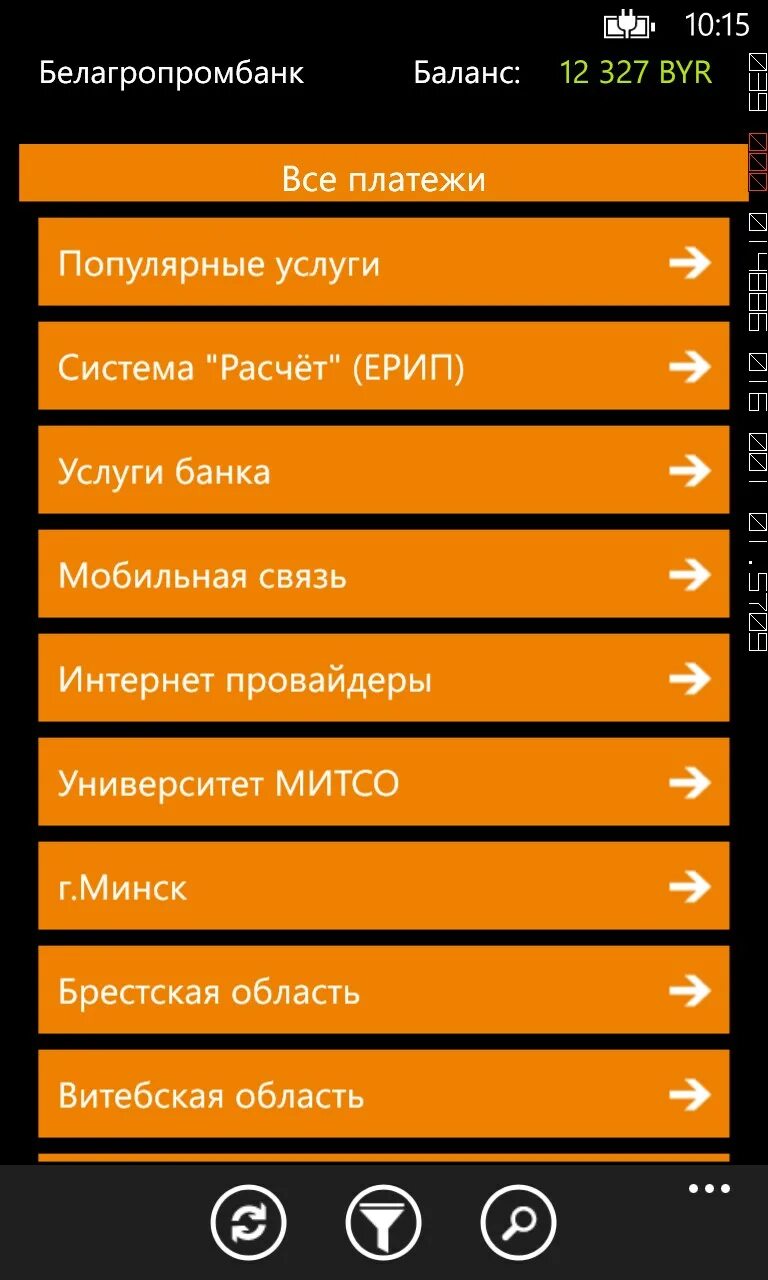Tap Белагропромбанк in the top bar

tap(170, 72)
